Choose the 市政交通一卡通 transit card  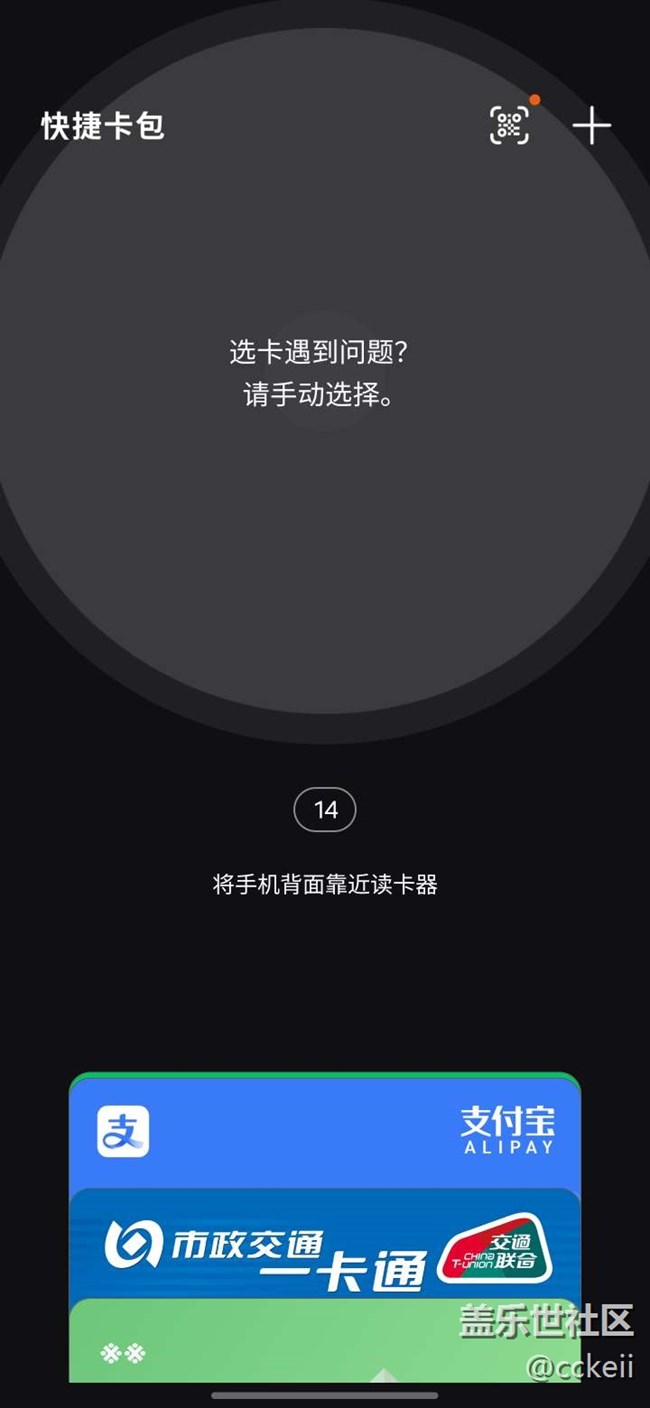coord(325,1244)
